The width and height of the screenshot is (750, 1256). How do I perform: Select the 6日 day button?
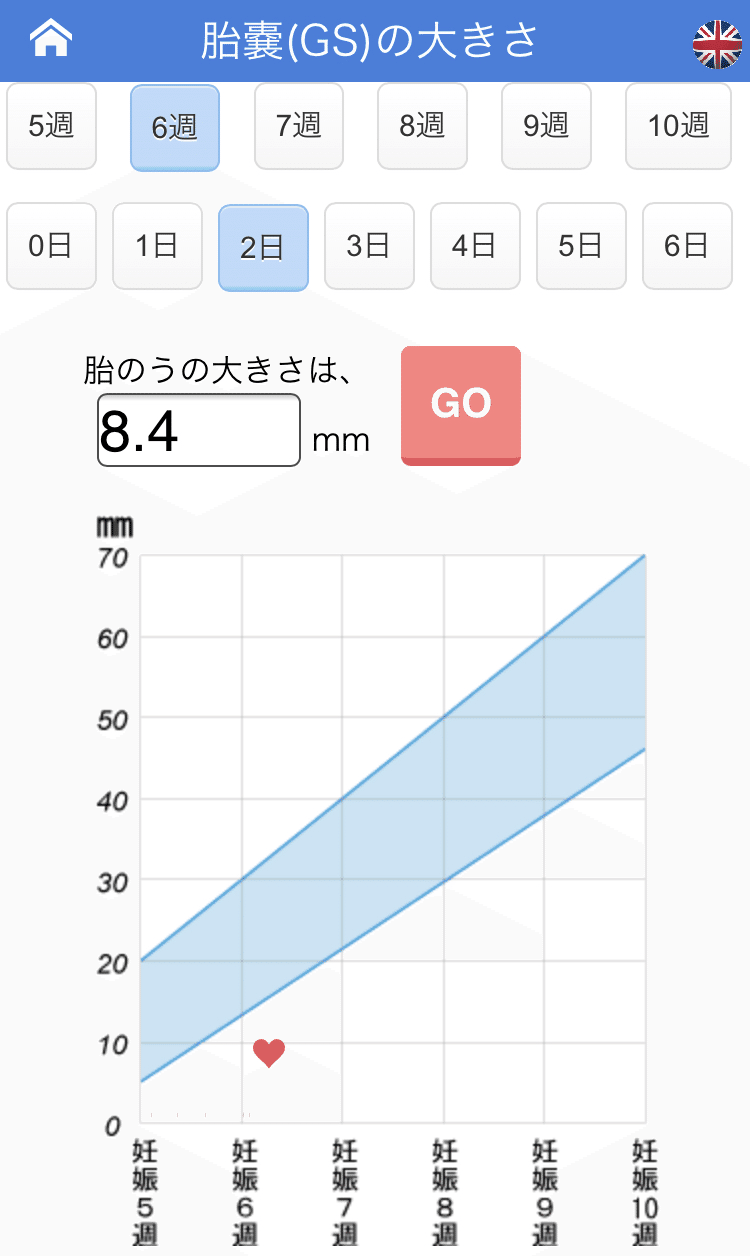[x=687, y=246]
